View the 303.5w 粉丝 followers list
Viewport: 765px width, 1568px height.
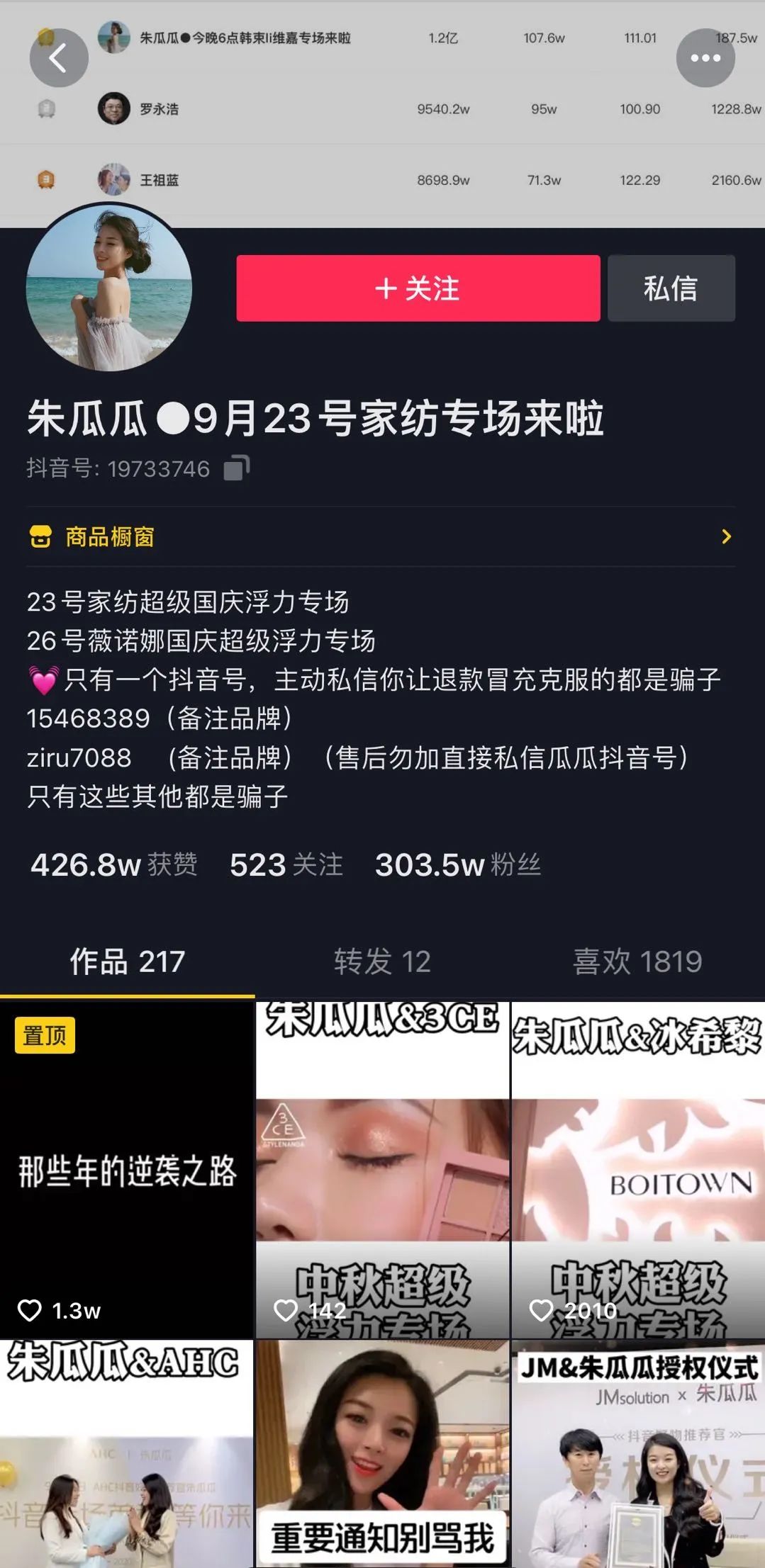(x=457, y=864)
